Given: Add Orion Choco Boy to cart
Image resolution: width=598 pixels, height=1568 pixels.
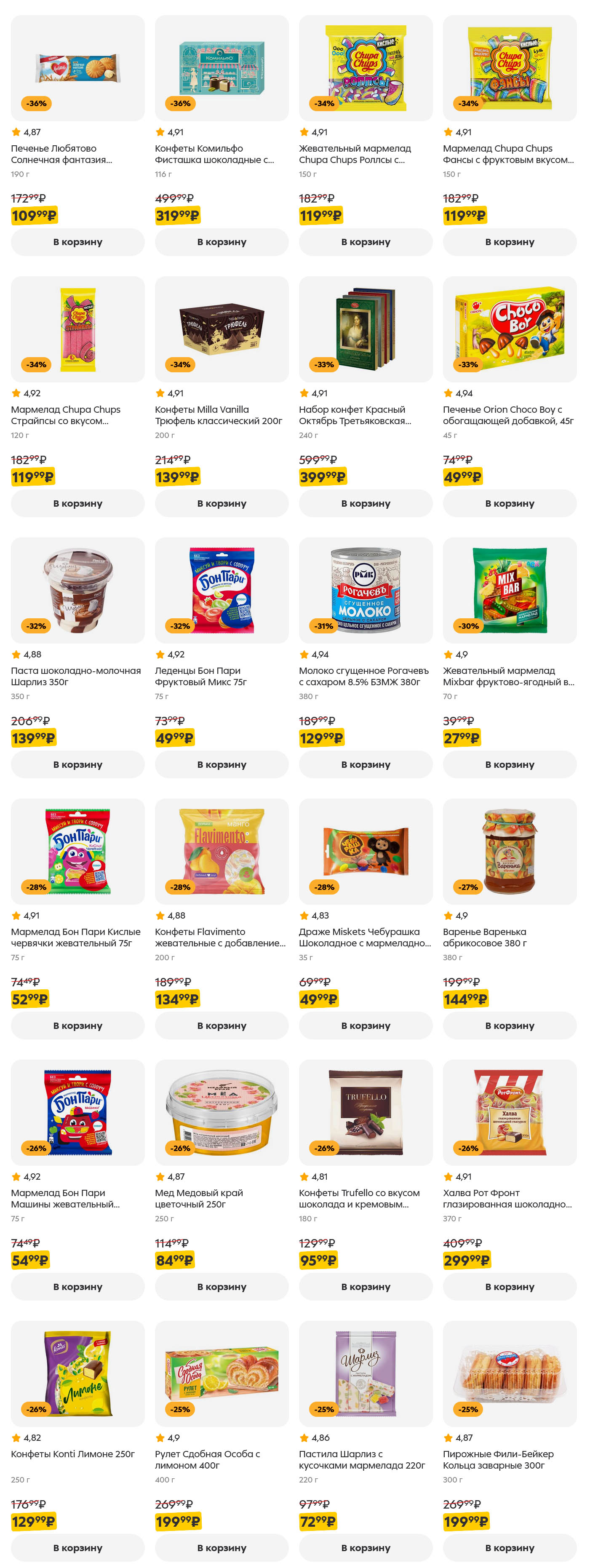Looking at the screenshot, I should tap(509, 503).
